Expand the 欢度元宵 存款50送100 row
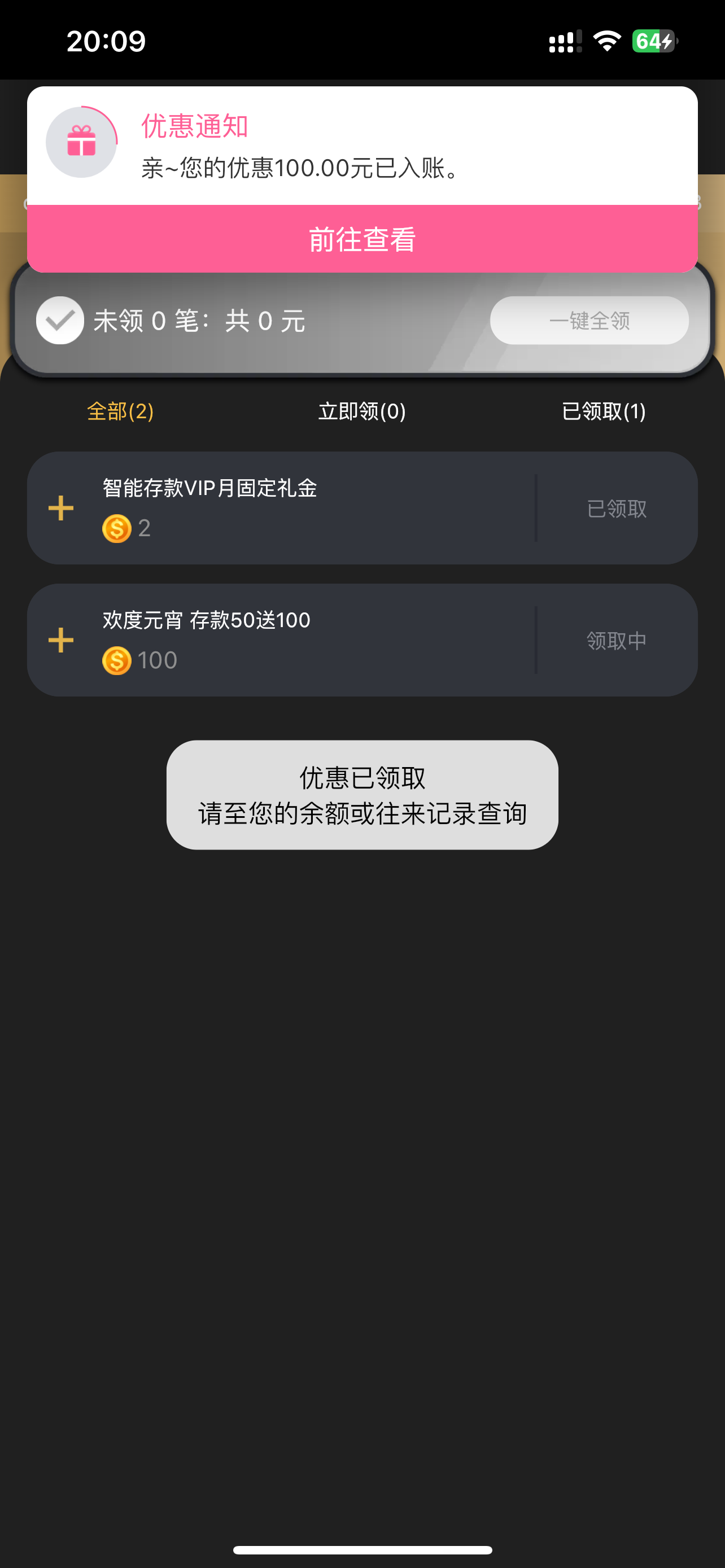Image resolution: width=725 pixels, height=1568 pixels. tap(61, 640)
